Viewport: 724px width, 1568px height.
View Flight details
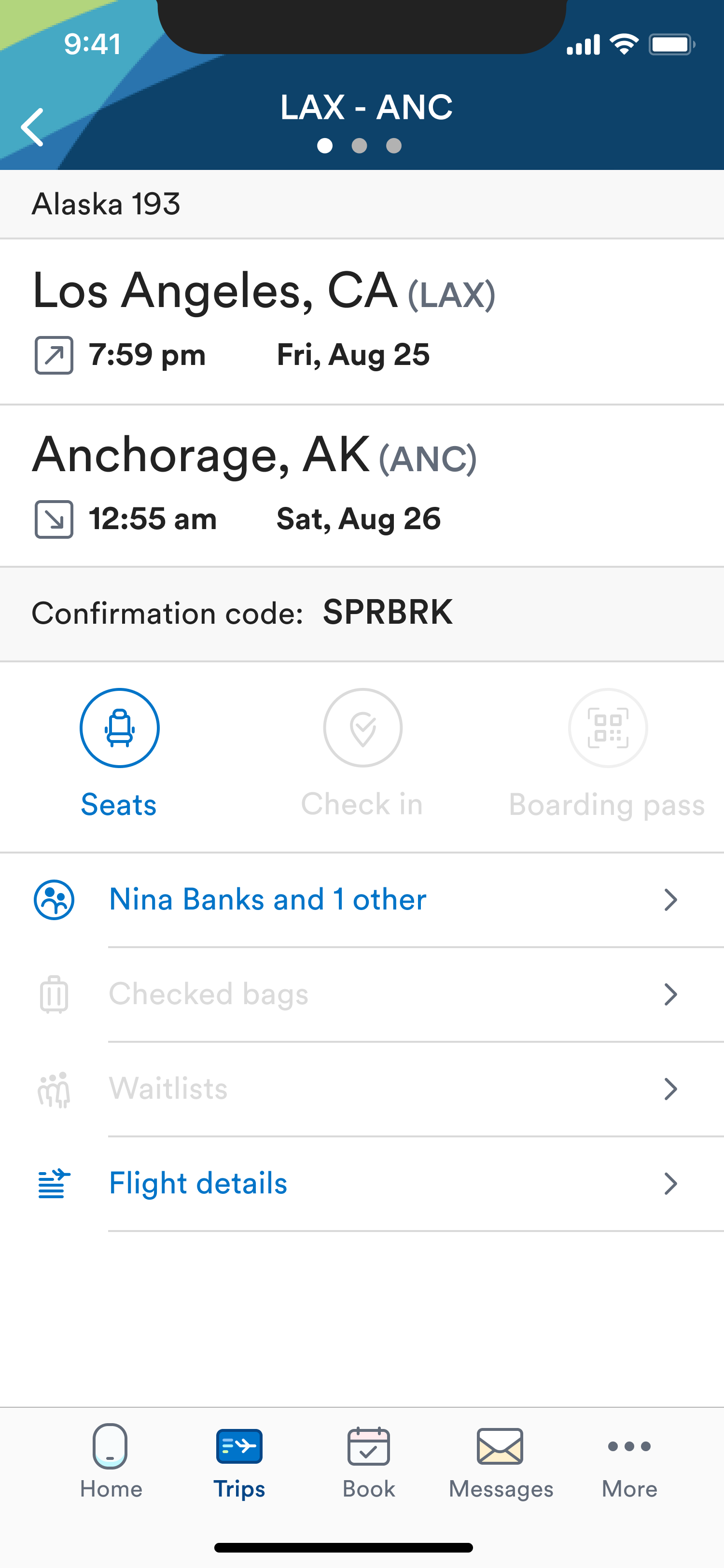click(362, 1183)
